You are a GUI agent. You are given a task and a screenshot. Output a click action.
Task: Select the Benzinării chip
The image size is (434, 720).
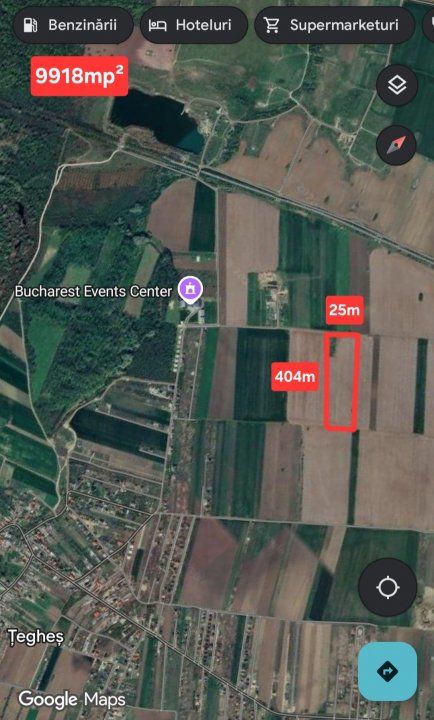point(73,25)
